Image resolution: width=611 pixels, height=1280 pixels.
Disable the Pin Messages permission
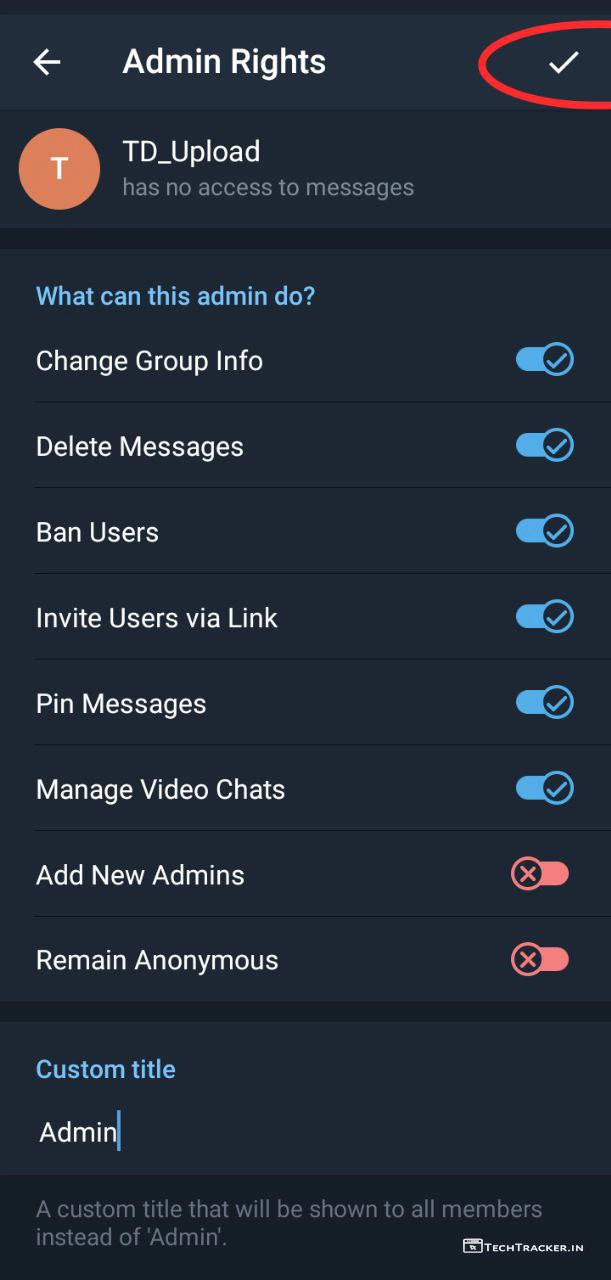pyautogui.click(x=544, y=703)
